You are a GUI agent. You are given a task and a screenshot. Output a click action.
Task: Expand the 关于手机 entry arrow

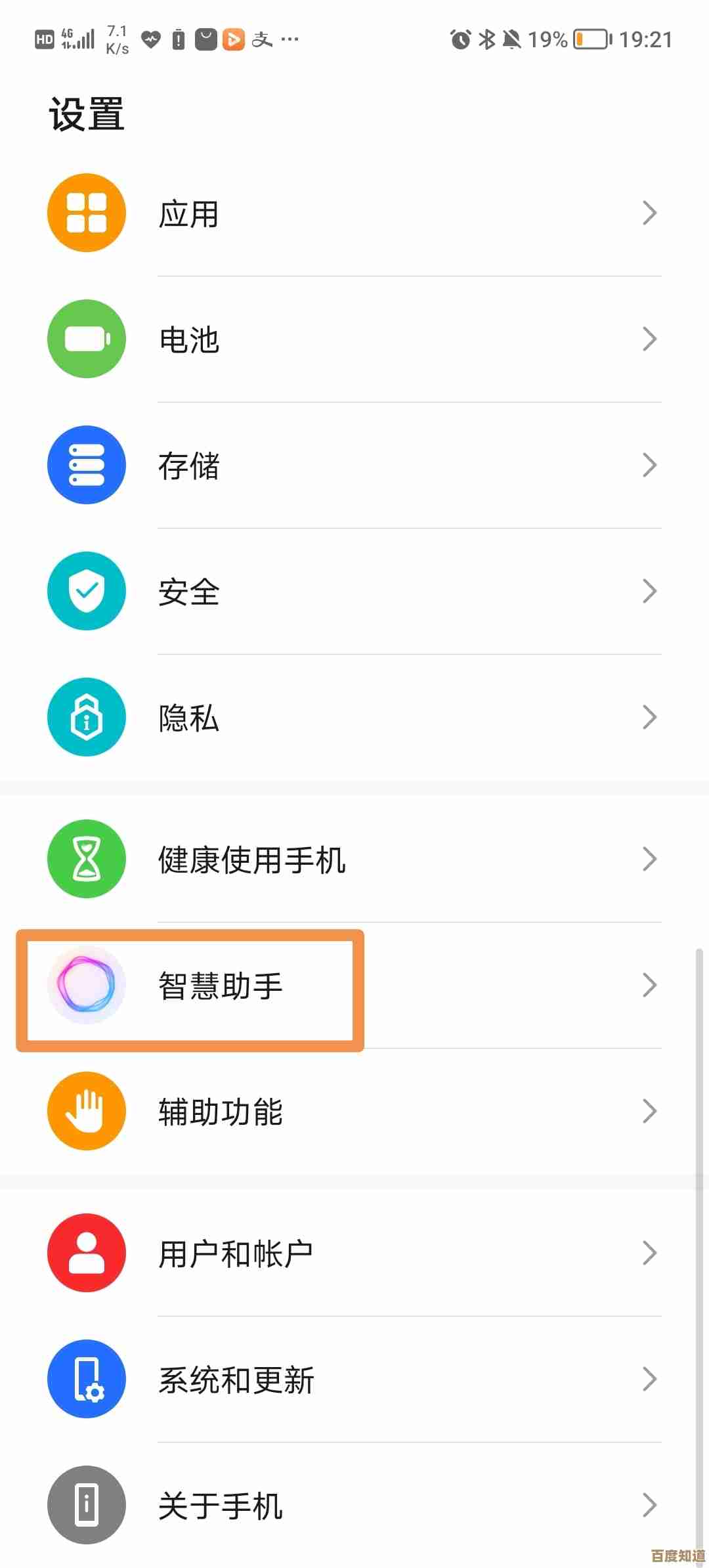pos(649,1506)
